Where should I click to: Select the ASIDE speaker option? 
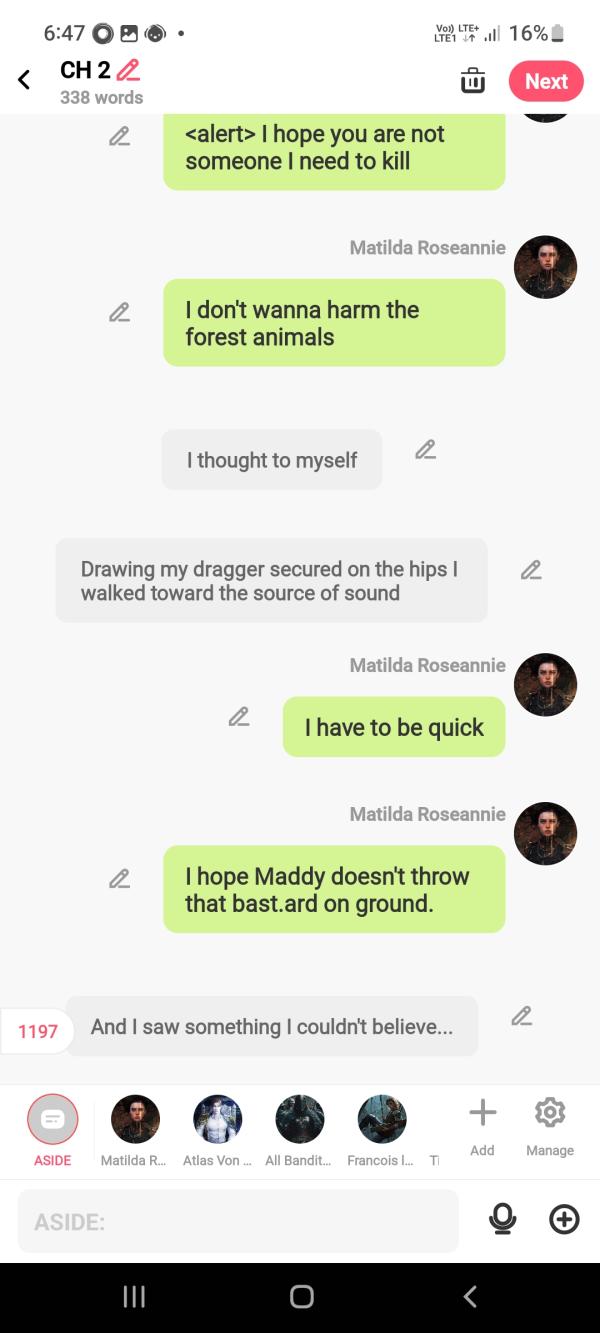[52, 1130]
